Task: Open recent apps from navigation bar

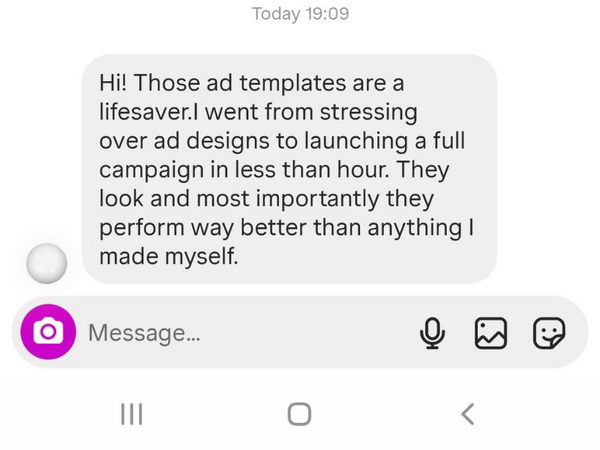Action: [x=131, y=413]
